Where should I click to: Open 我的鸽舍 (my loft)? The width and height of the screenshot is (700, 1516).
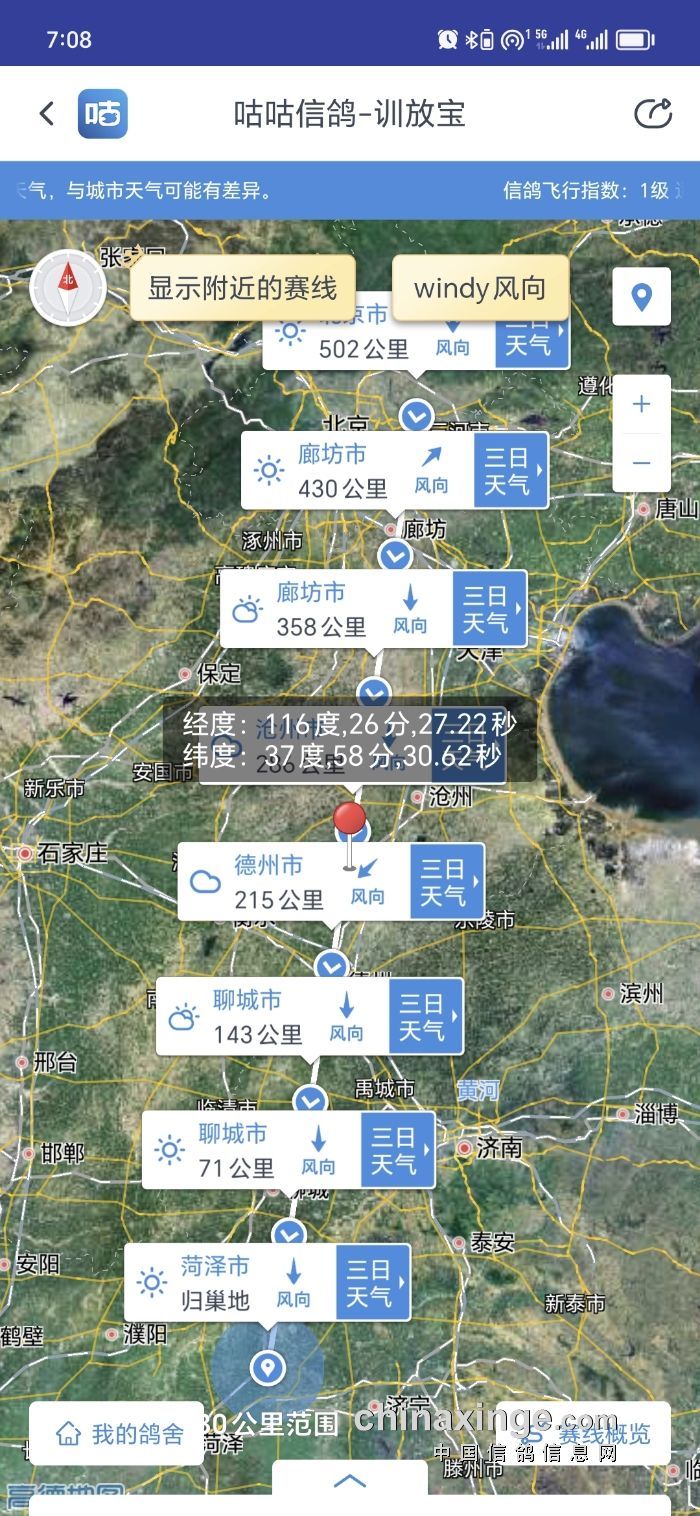[118, 1434]
